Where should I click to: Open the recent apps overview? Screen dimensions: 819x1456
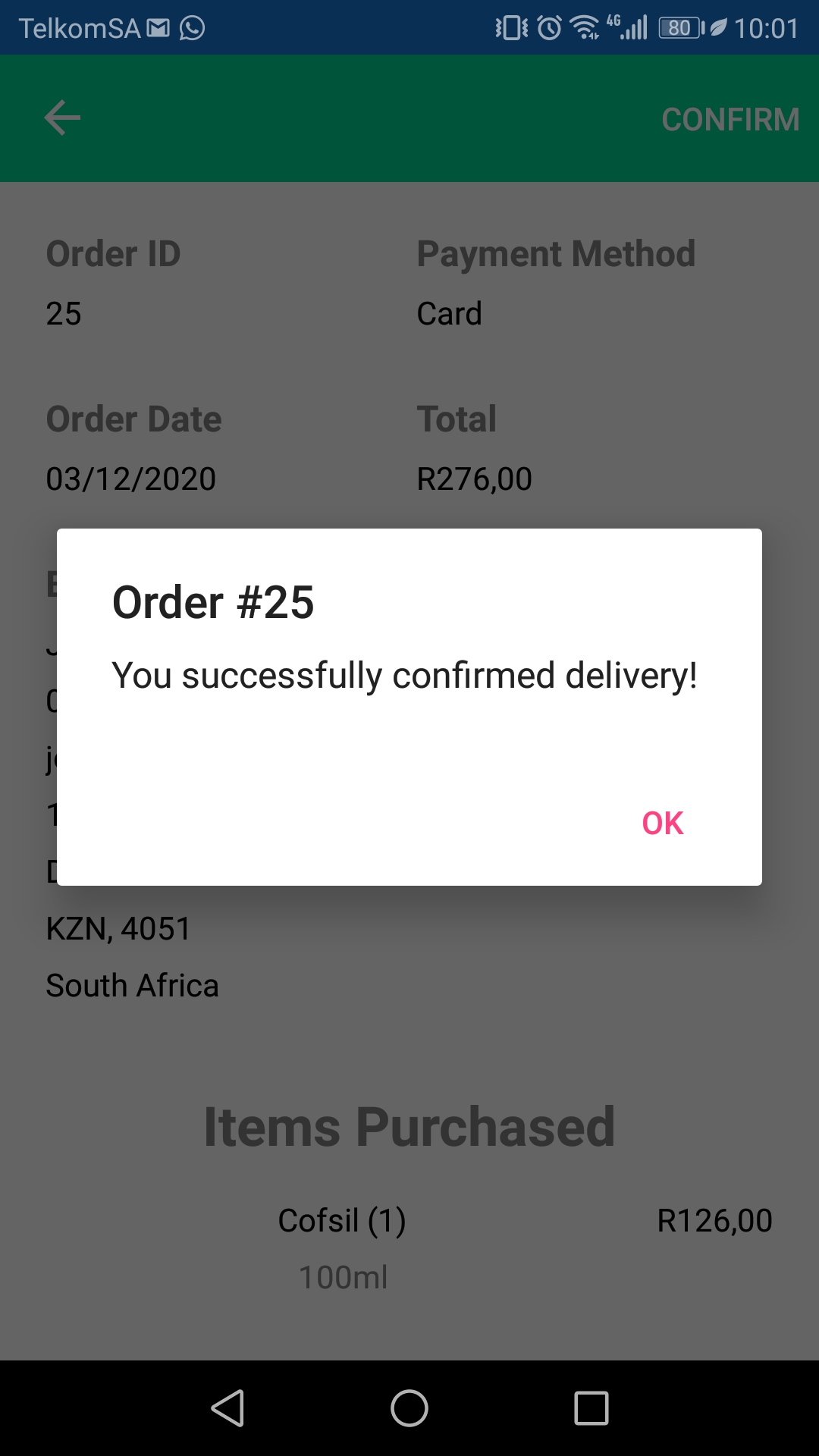point(591,1408)
